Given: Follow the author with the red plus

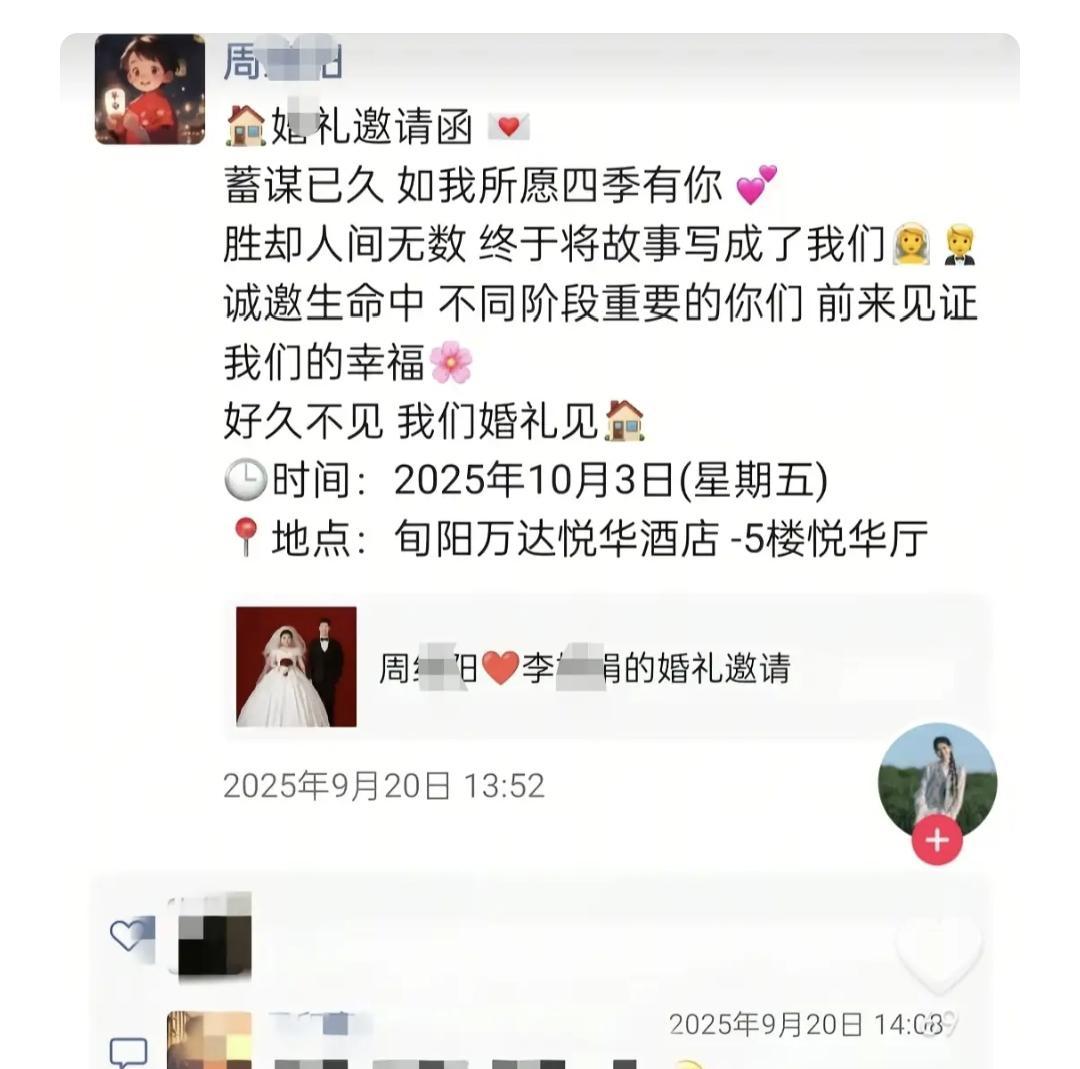Looking at the screenshot, I should point(936,840).
